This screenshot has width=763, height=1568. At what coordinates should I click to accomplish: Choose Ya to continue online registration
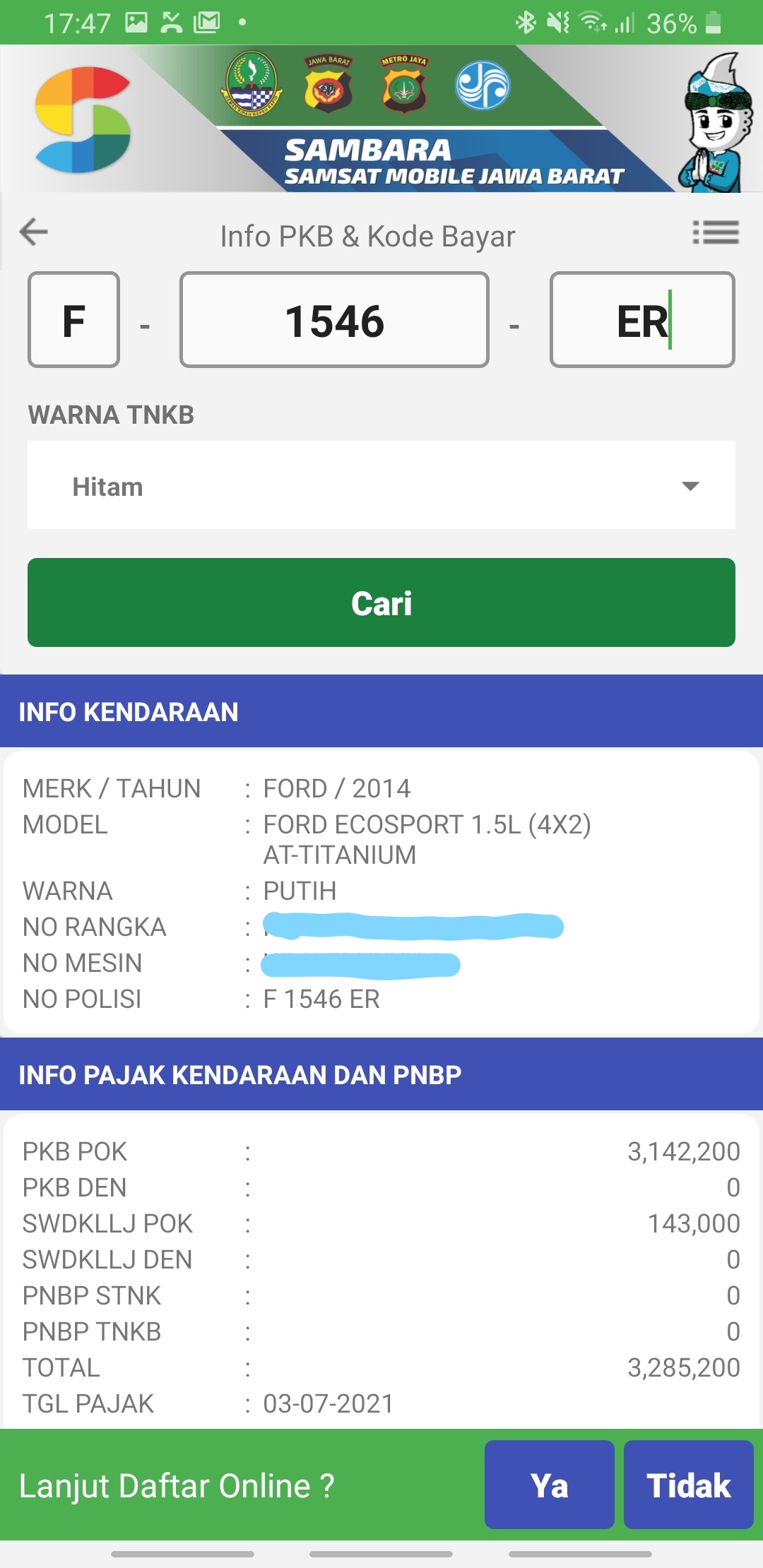pyautogui.click(x=549, y=1485)
